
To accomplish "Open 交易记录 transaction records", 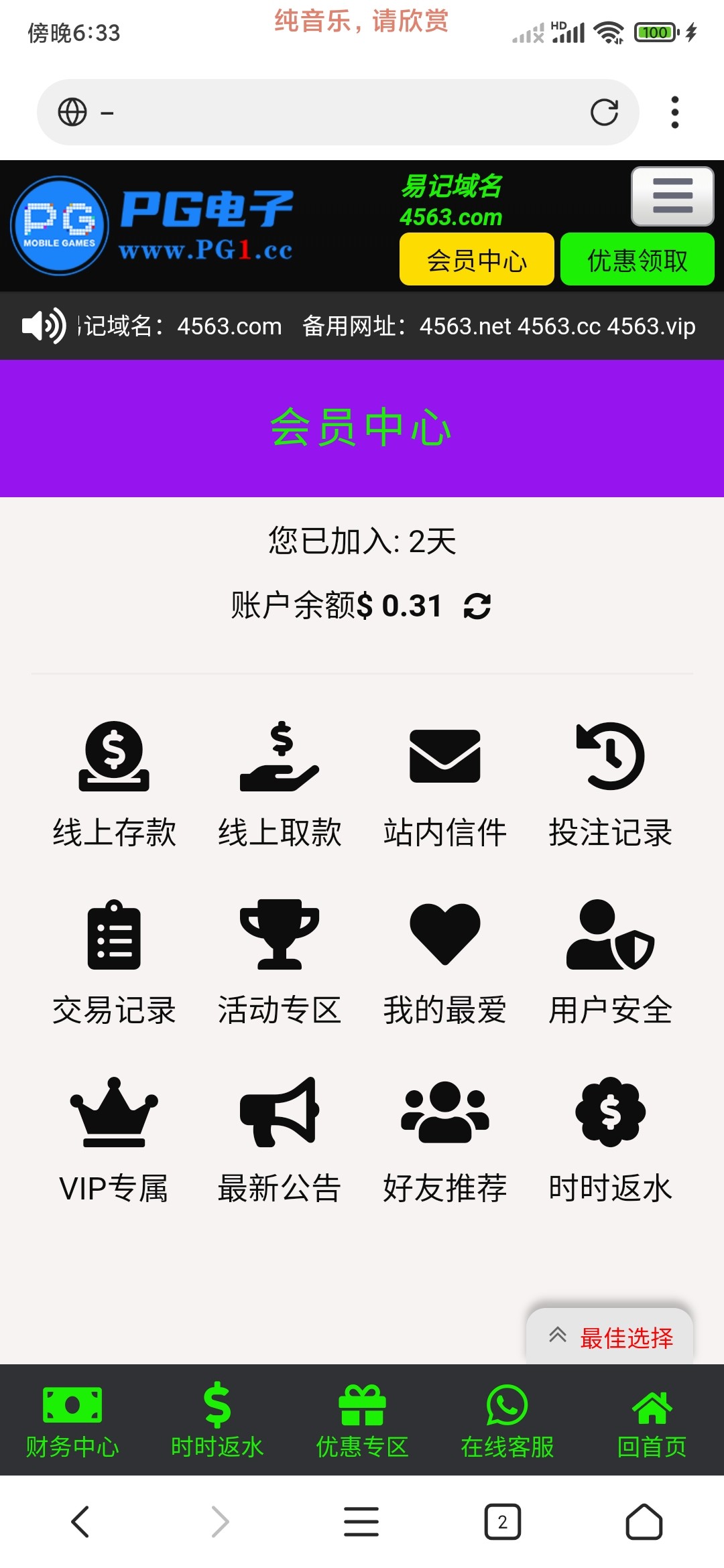I will pyautogui.click(x=114, y=963).
